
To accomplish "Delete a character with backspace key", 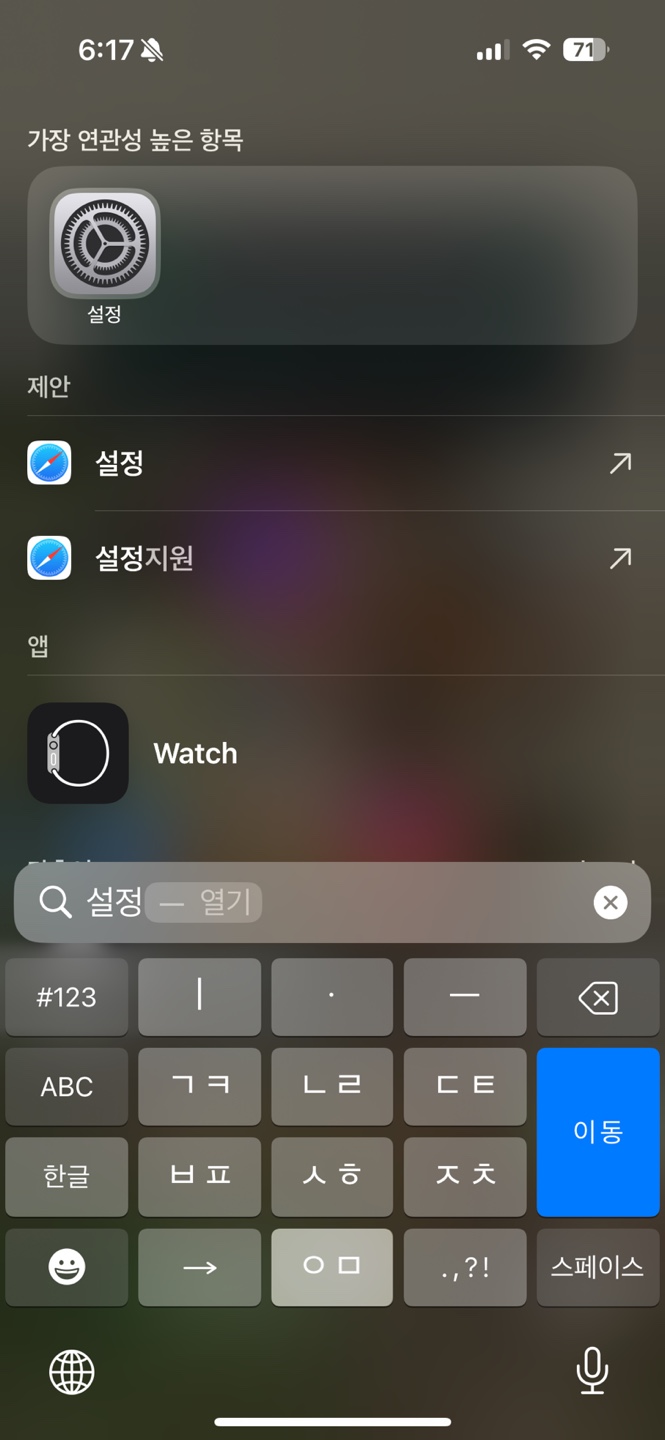I will pos(598,997).
